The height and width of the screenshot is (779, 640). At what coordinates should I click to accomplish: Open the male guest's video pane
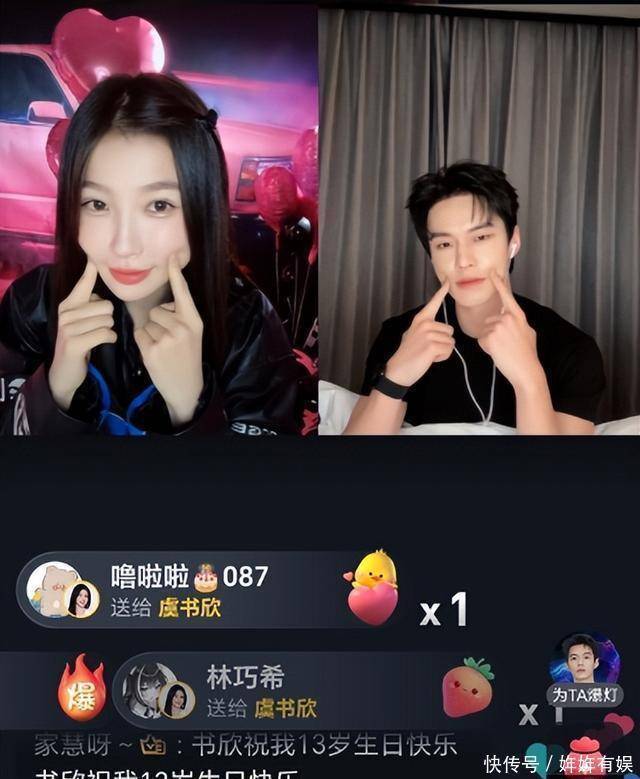[x=479, y=222]
